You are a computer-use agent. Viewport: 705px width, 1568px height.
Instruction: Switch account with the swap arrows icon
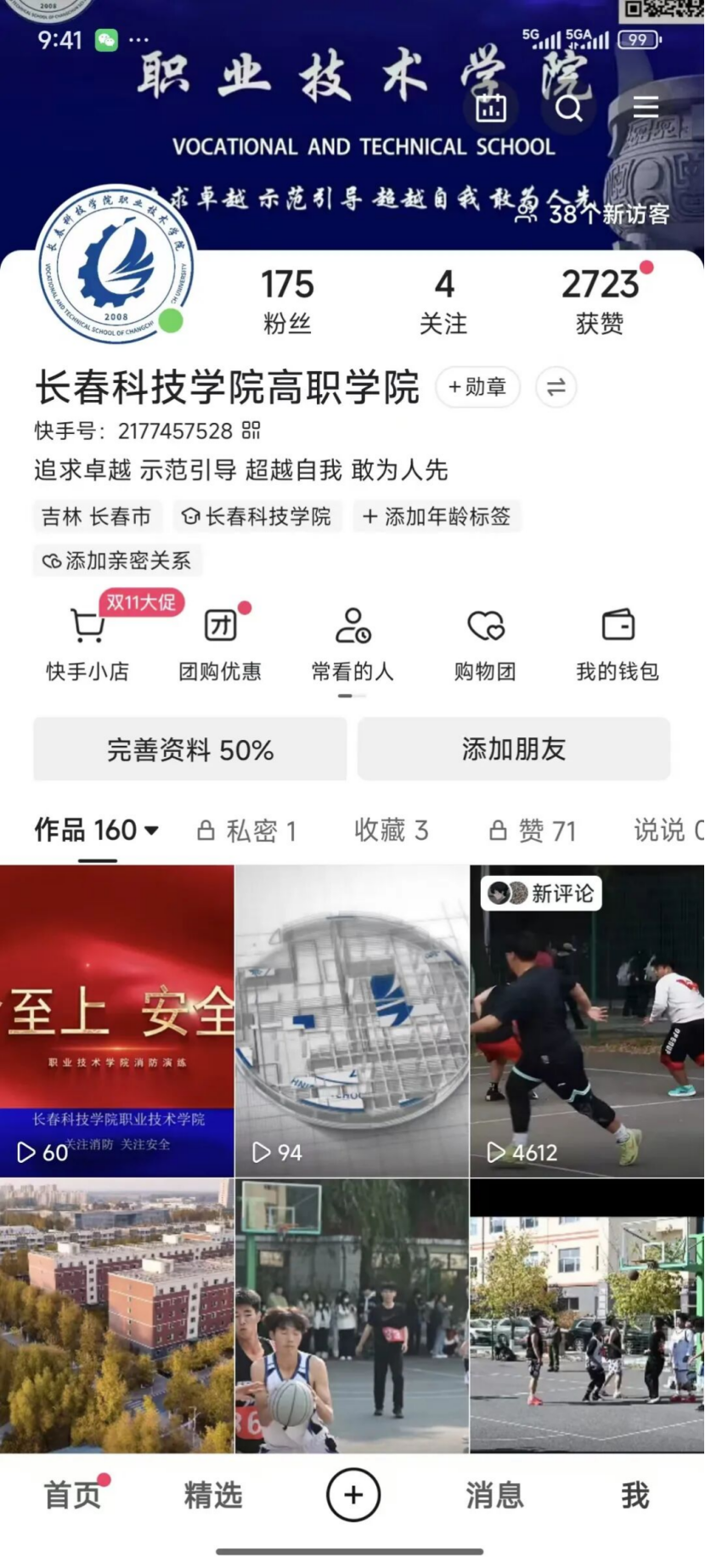click(556, 387)
